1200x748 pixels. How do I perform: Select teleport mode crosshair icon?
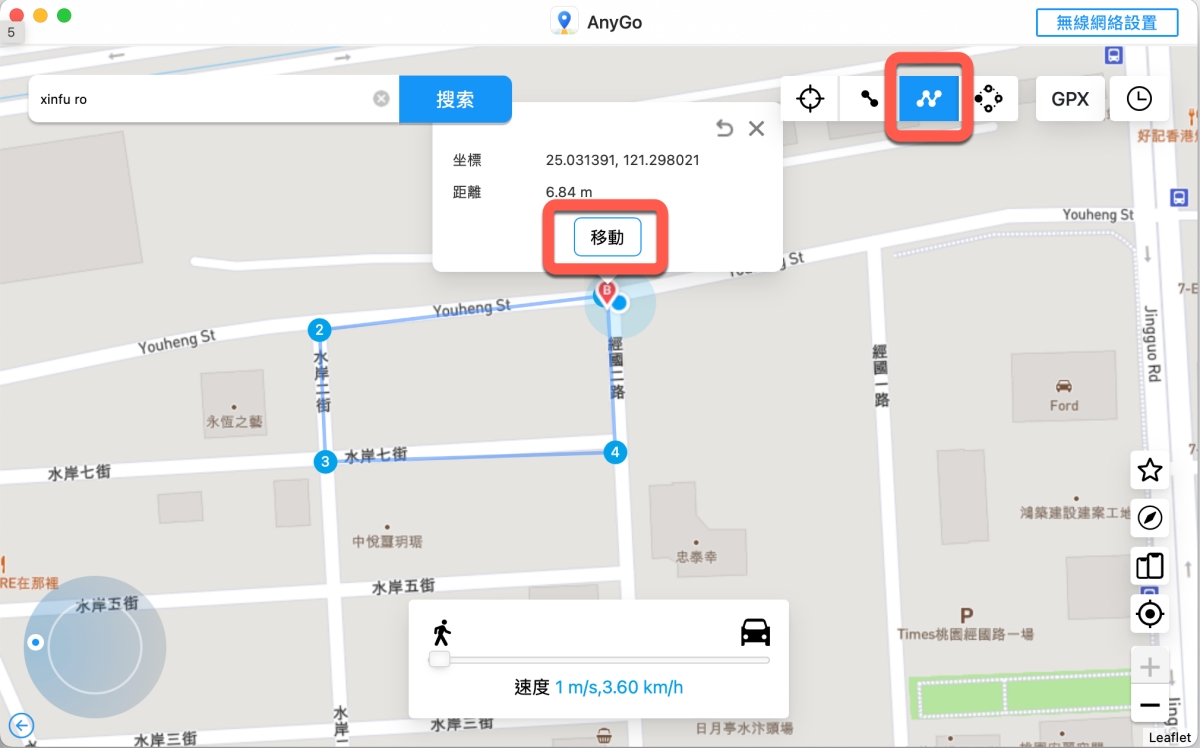pyautogui.click(x=810, y=99)
